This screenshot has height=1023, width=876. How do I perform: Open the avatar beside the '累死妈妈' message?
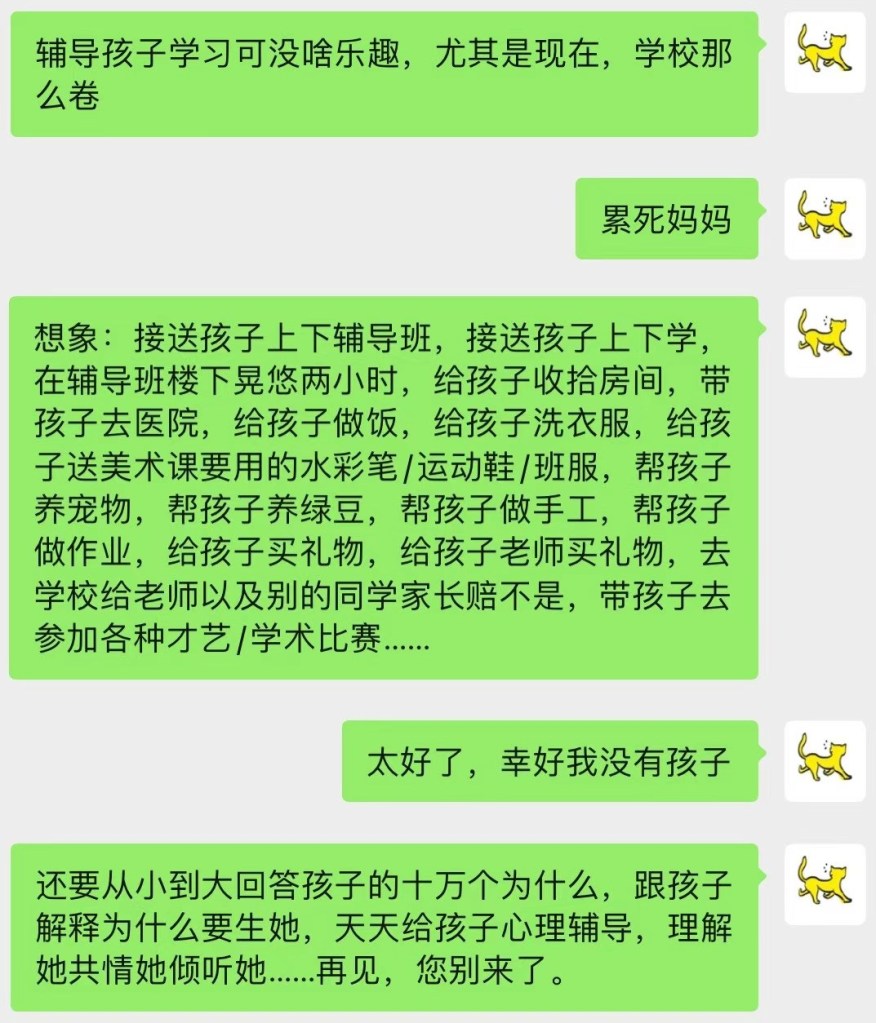[x=824, y=218]
